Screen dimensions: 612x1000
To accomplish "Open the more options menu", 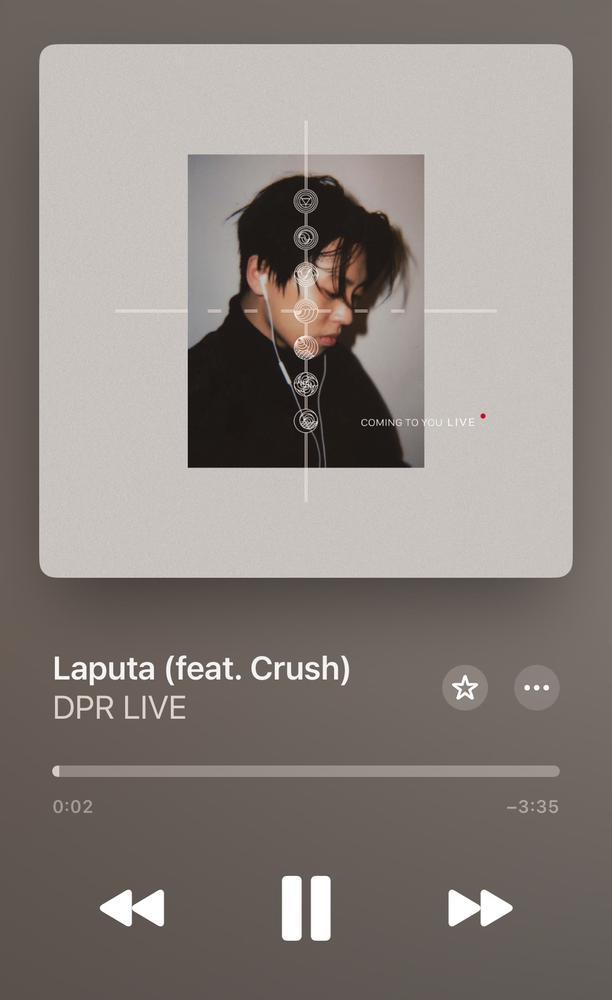I will click(x=537, y=688).
